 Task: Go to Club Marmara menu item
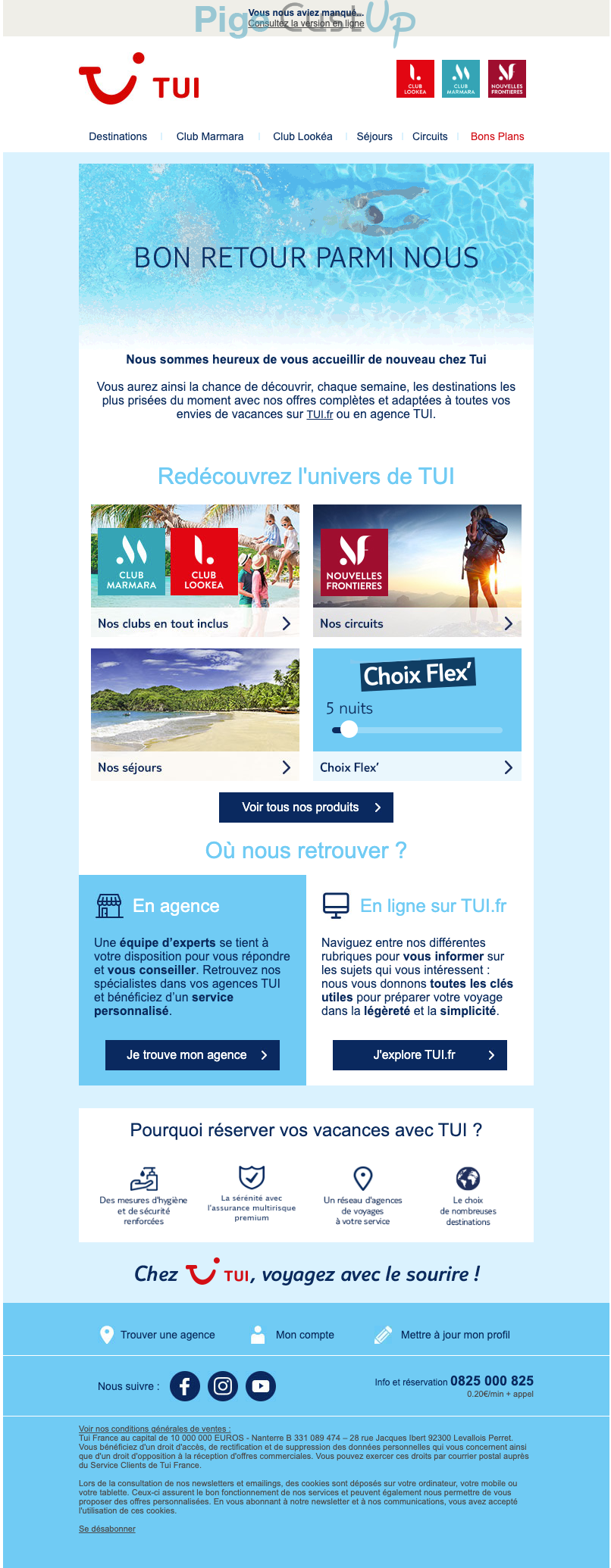(210, 136)
